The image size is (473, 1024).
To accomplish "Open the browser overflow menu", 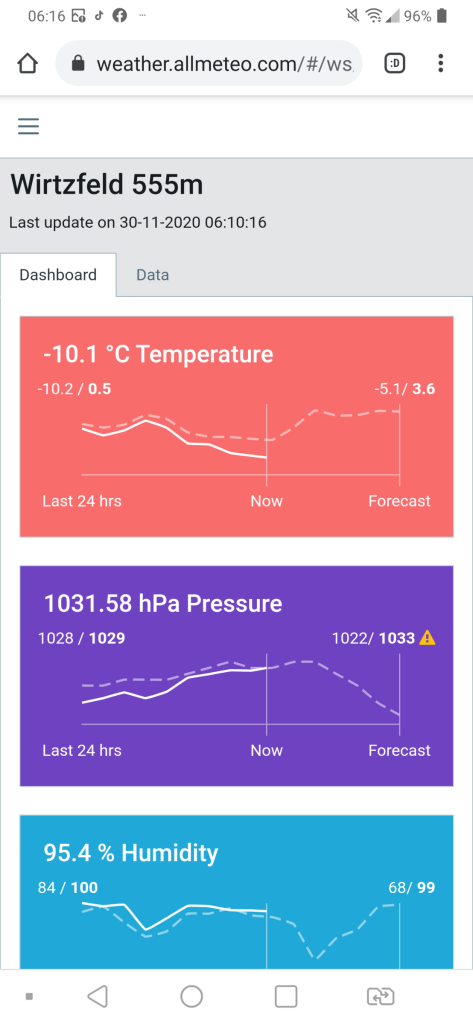I will (x=441, y=63).
